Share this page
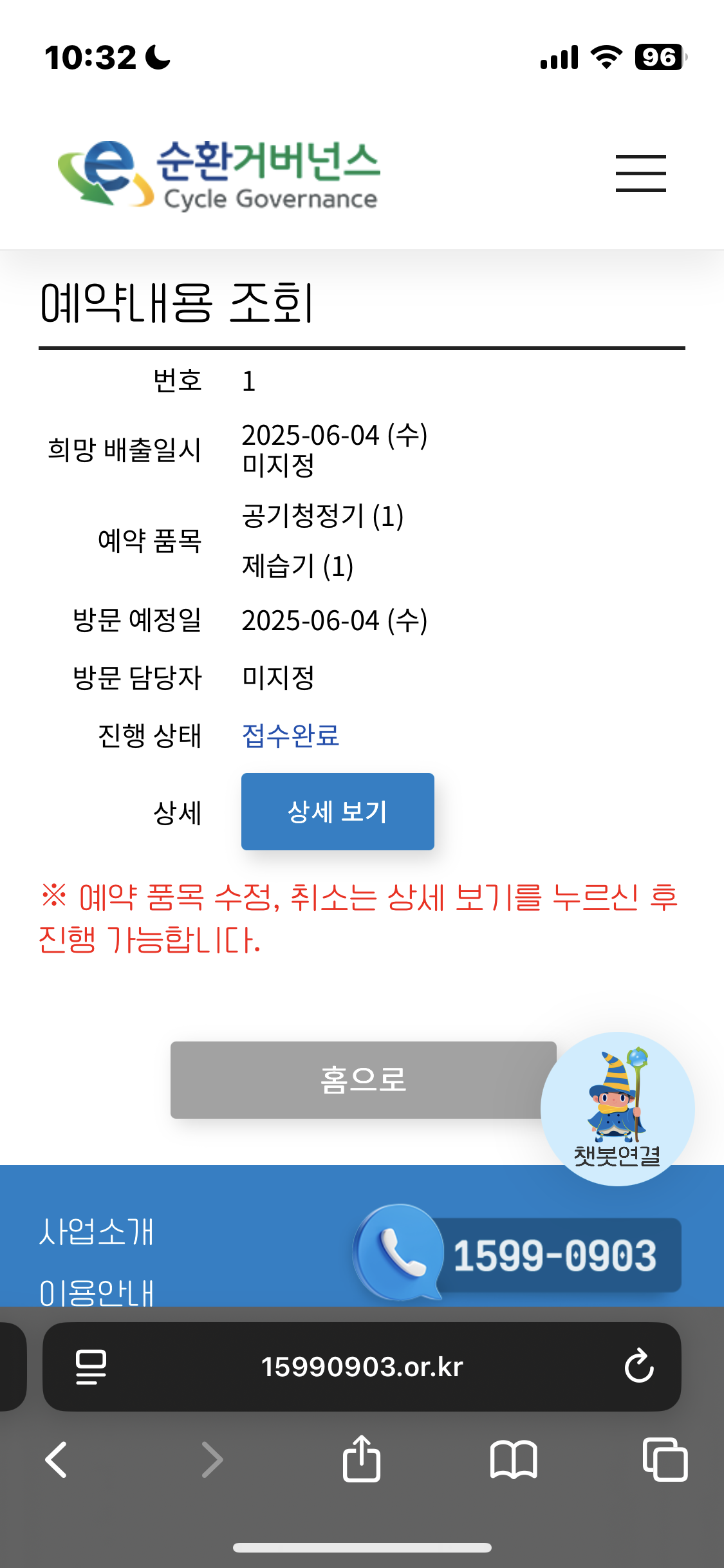Screen dimensions: 724x1568 [x=362, y=1459]
